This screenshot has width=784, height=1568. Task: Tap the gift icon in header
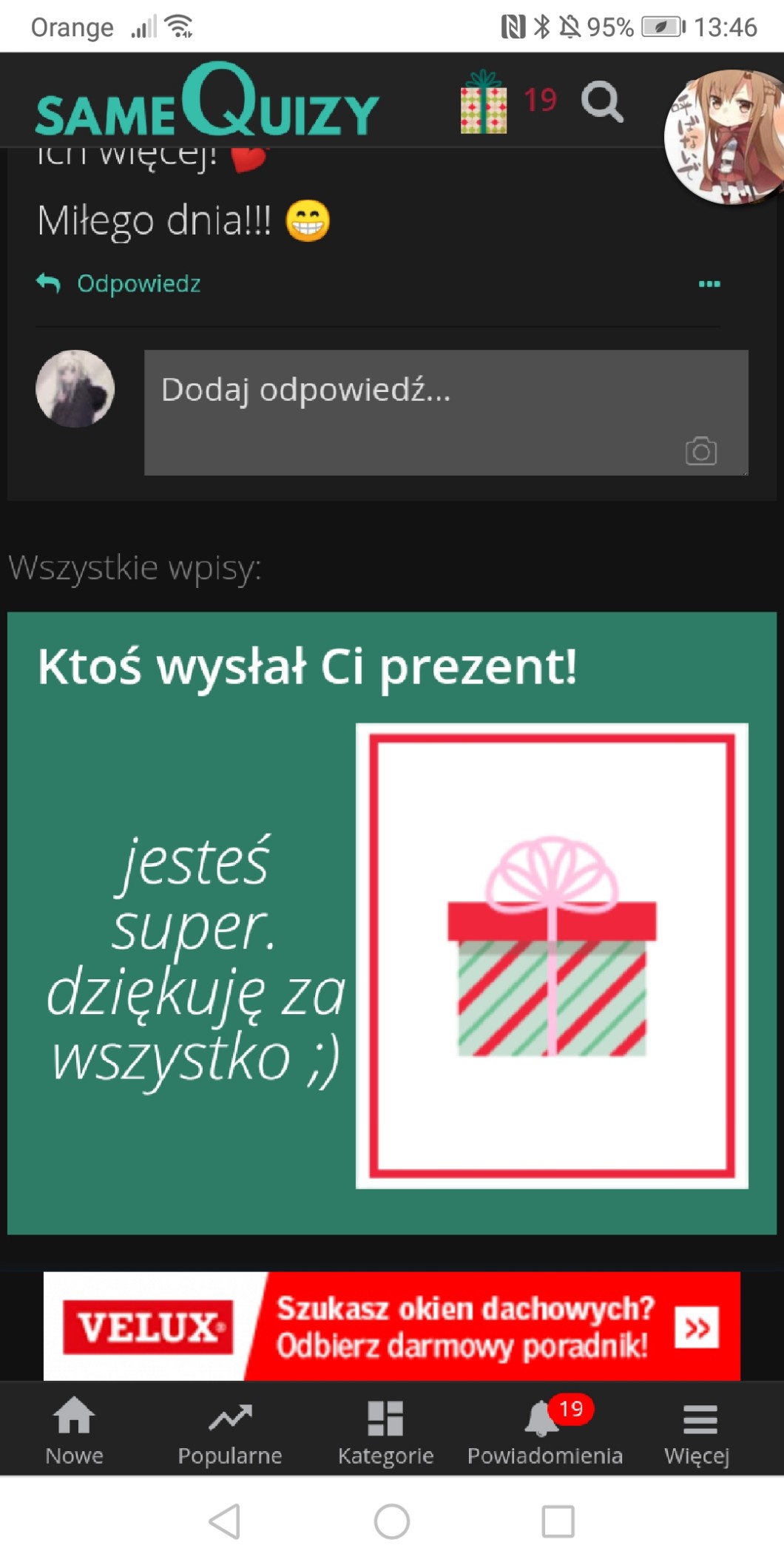(484, 102)
